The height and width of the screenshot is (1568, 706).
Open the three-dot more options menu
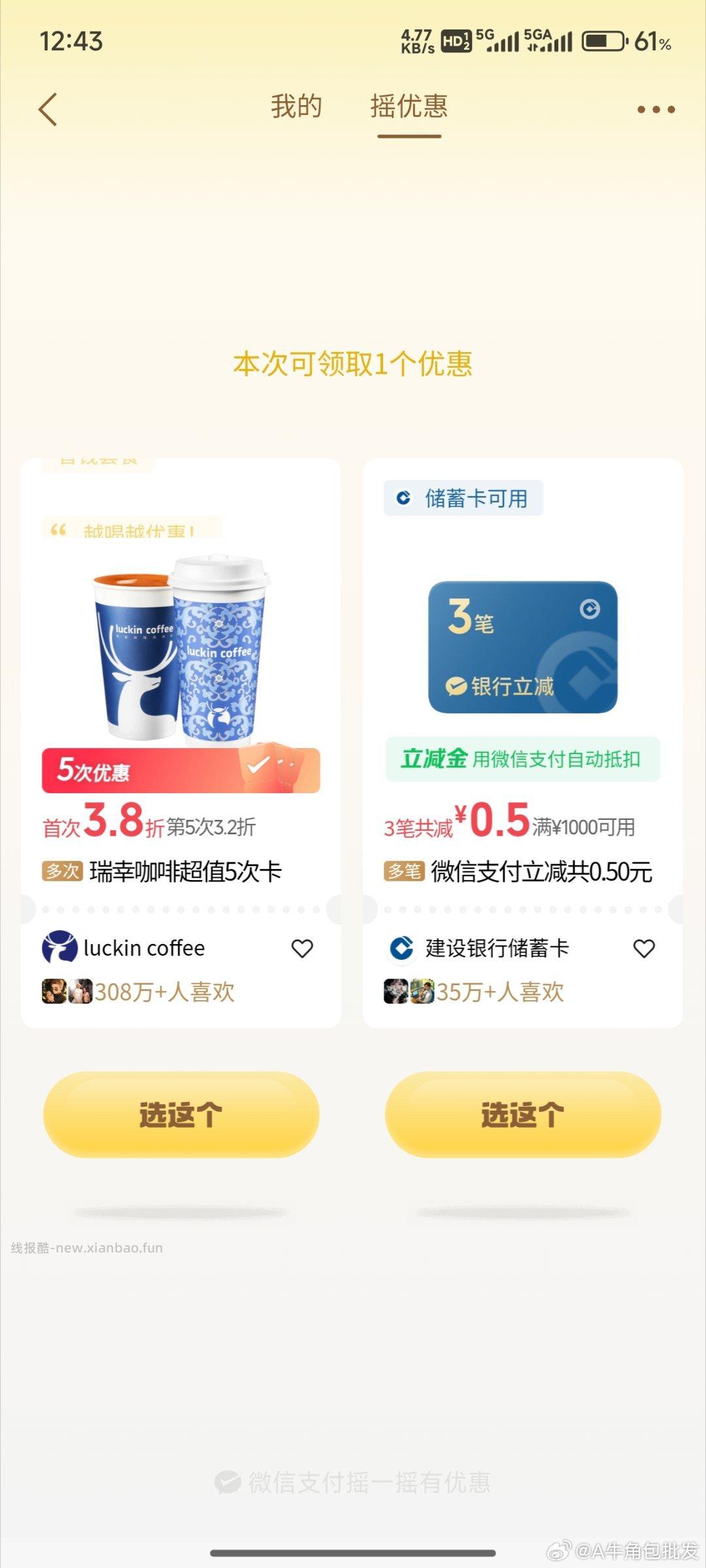656,110
